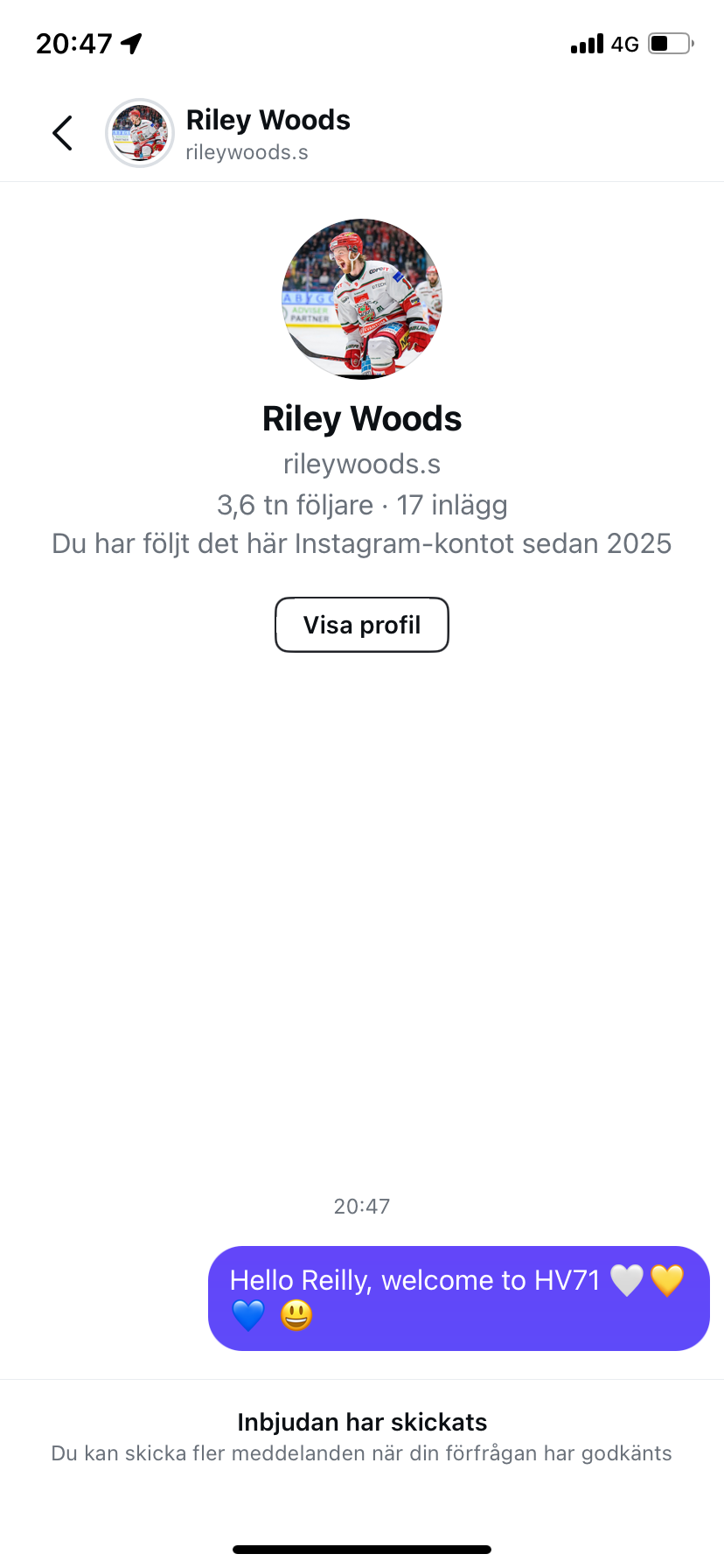Go back using the header arrow
Viewport: 724px width, 1568px height.
pyautogui.click(x=62, y=134)
